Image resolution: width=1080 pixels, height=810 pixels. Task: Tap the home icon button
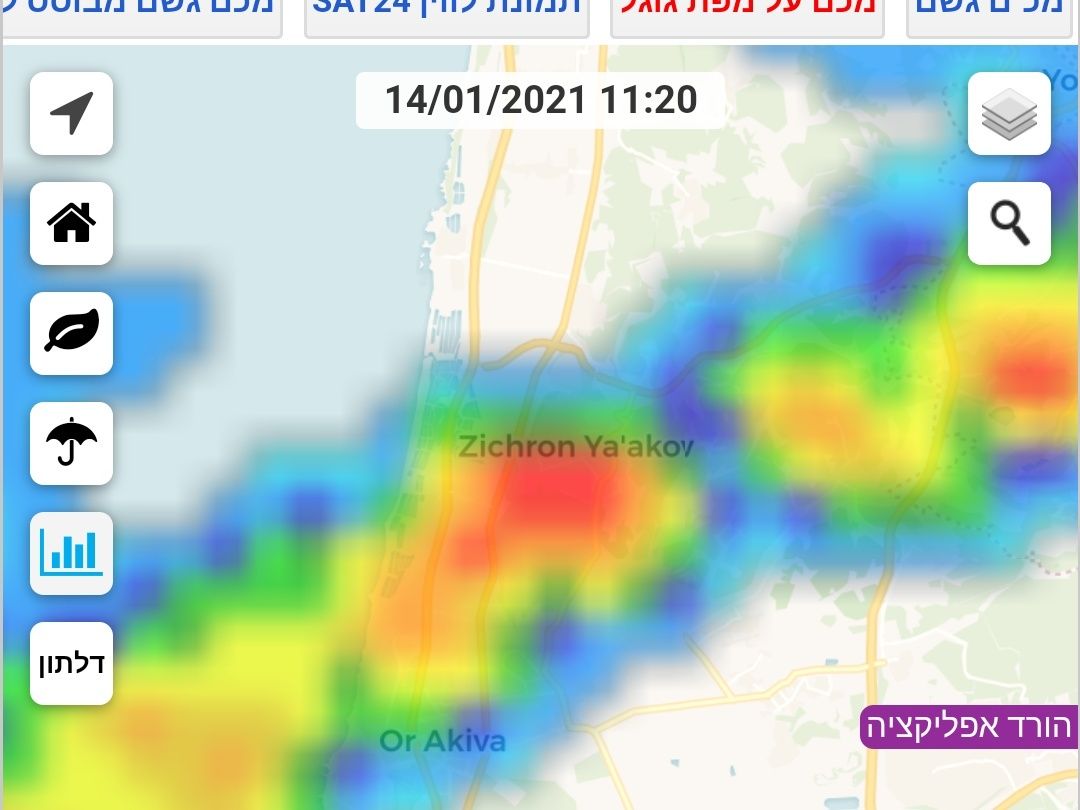coord(71,223)
